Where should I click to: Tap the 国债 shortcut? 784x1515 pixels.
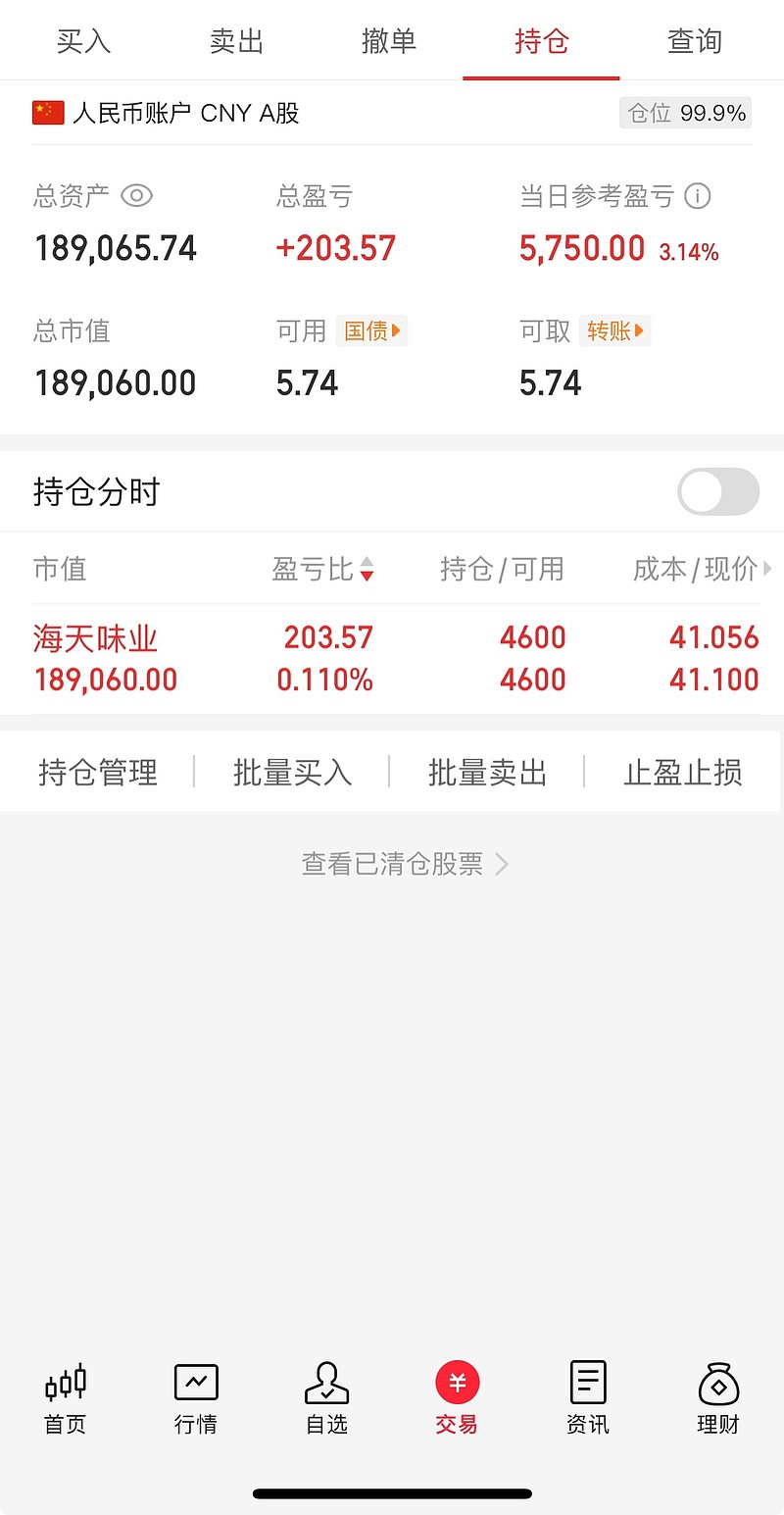371,331
